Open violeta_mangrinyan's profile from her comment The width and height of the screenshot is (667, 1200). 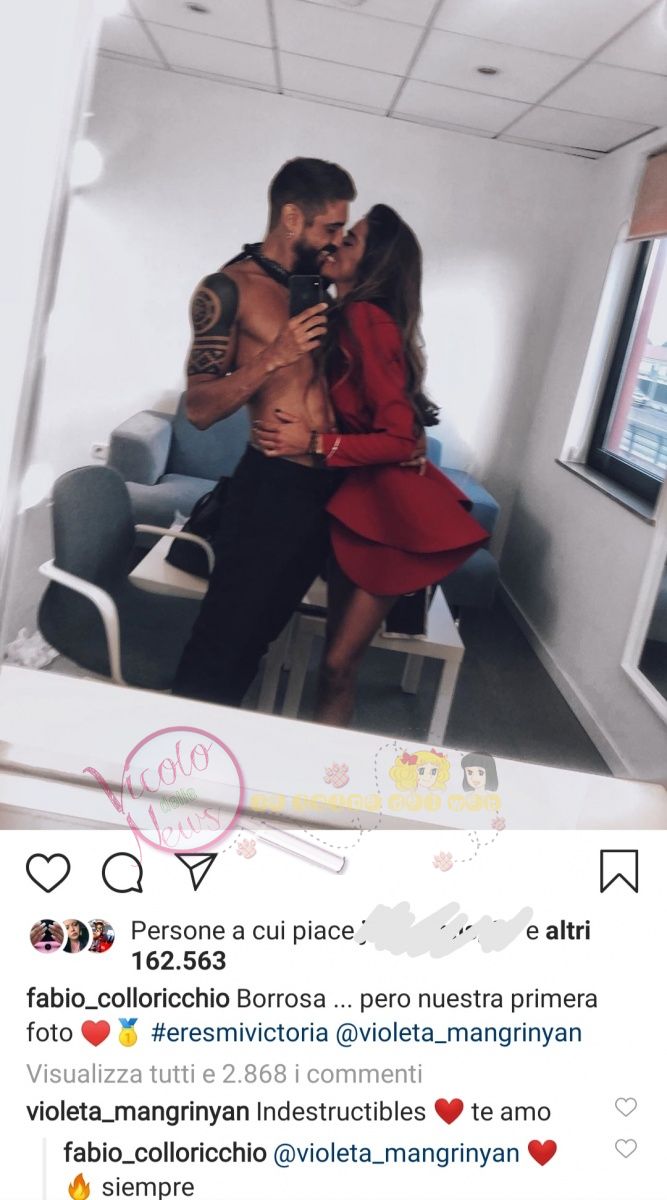pyautogui.click(x=137, y=1111)
